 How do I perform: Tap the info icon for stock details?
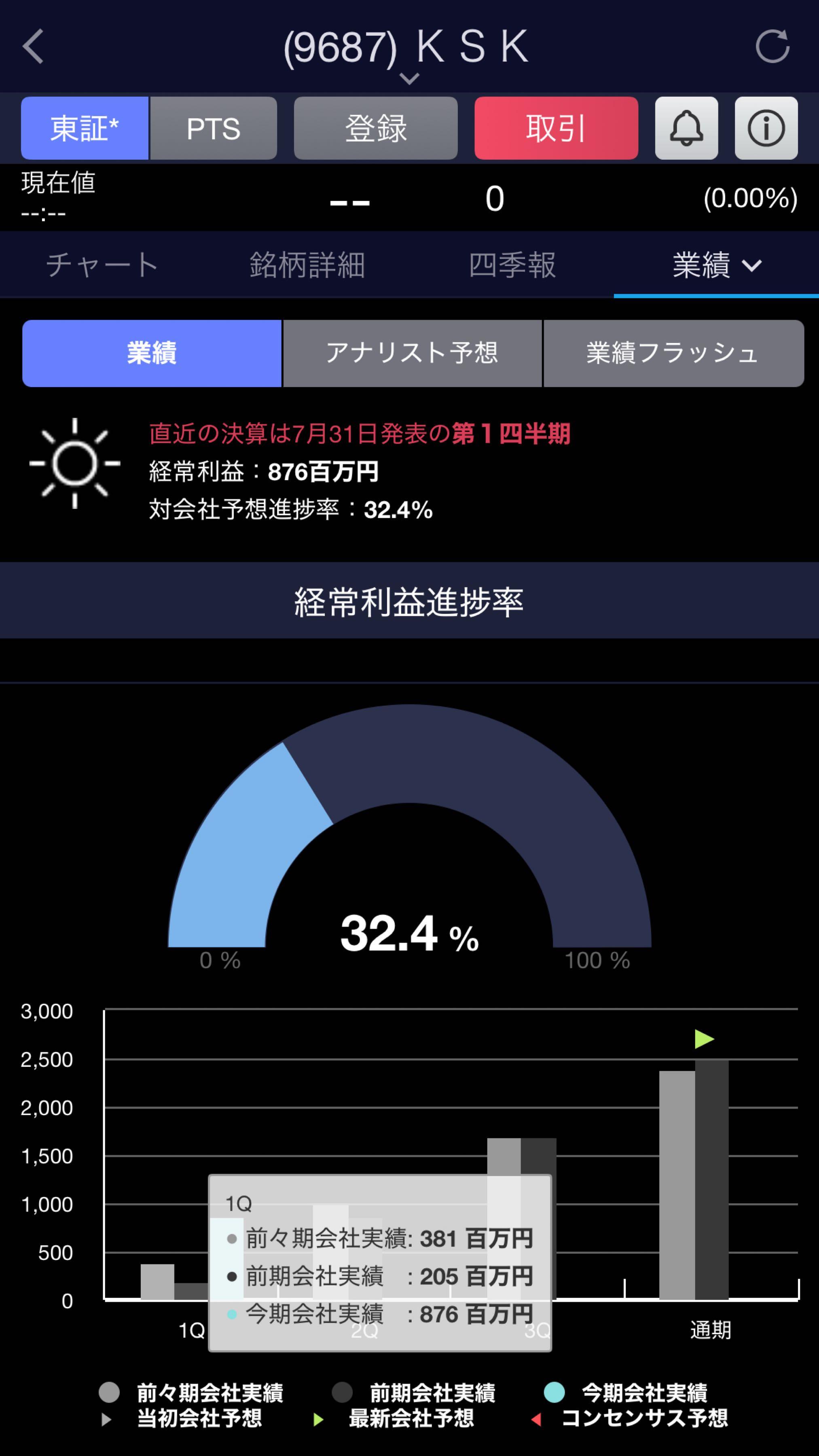[766, 128]
